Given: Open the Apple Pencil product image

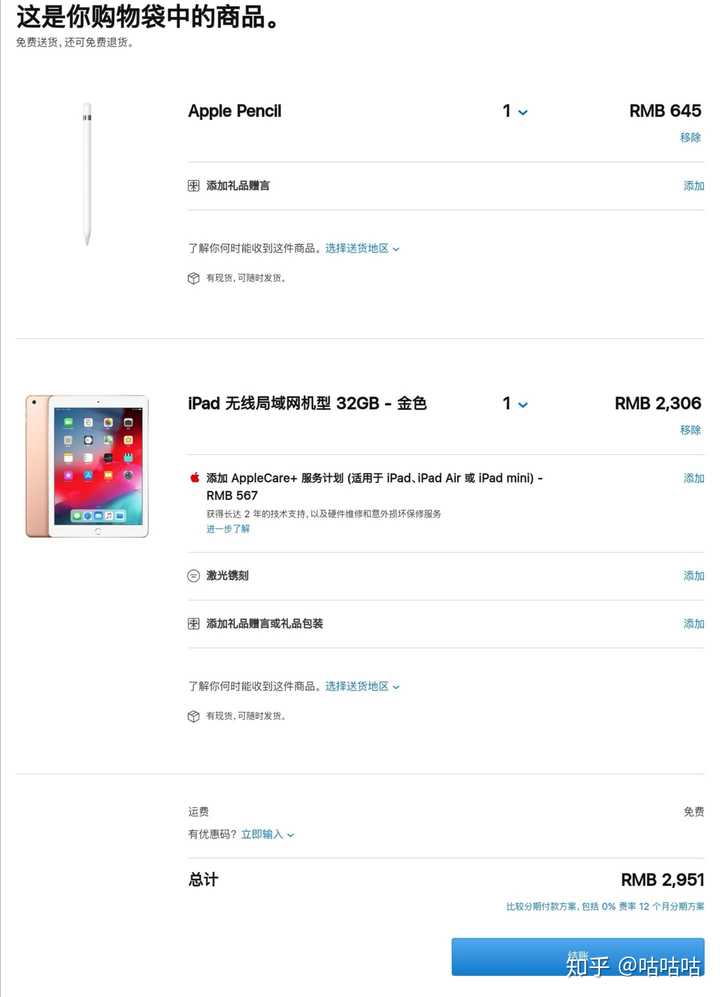Looking at the screenshot, I should click(x=87, y=172).
